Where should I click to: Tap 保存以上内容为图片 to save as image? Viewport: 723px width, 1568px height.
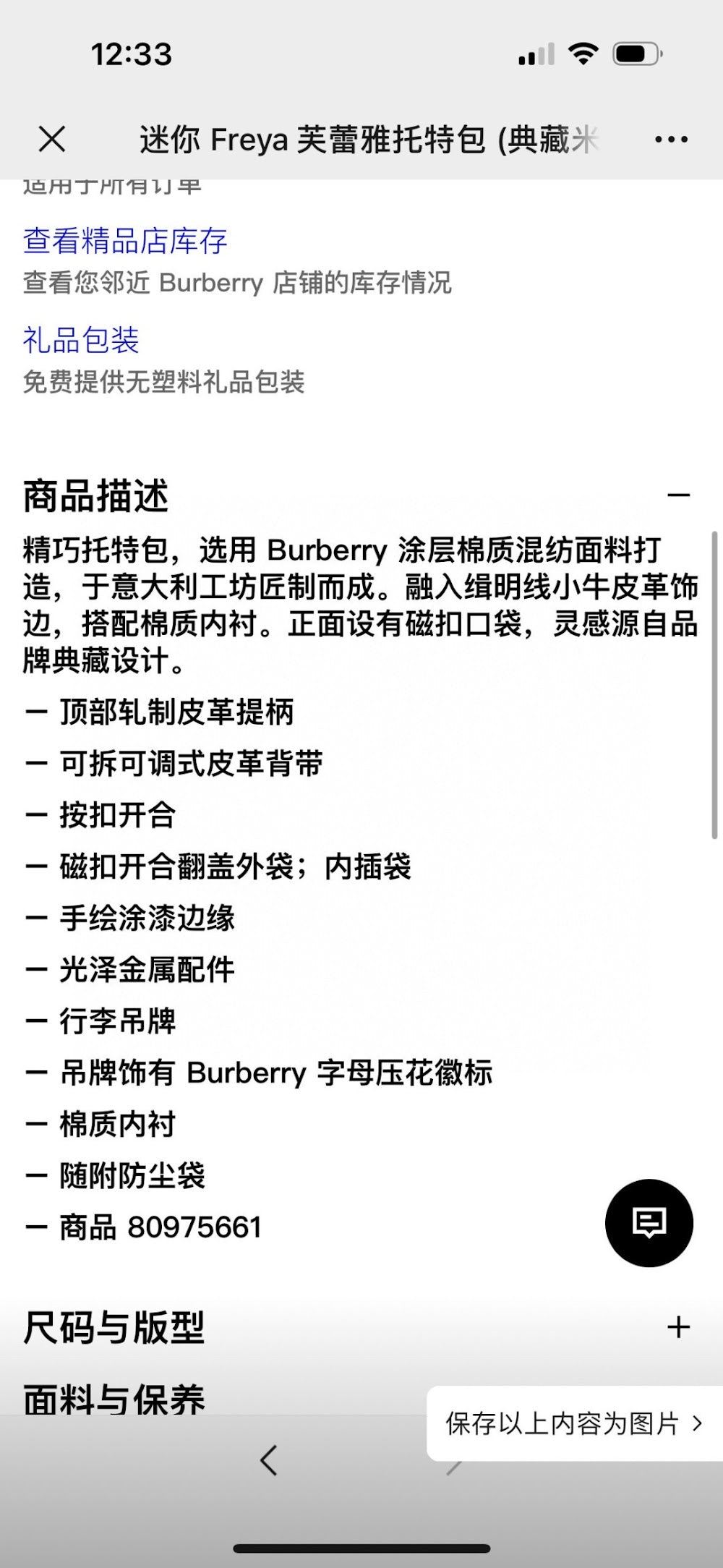pyautogui.click(x=575, y=1423)
